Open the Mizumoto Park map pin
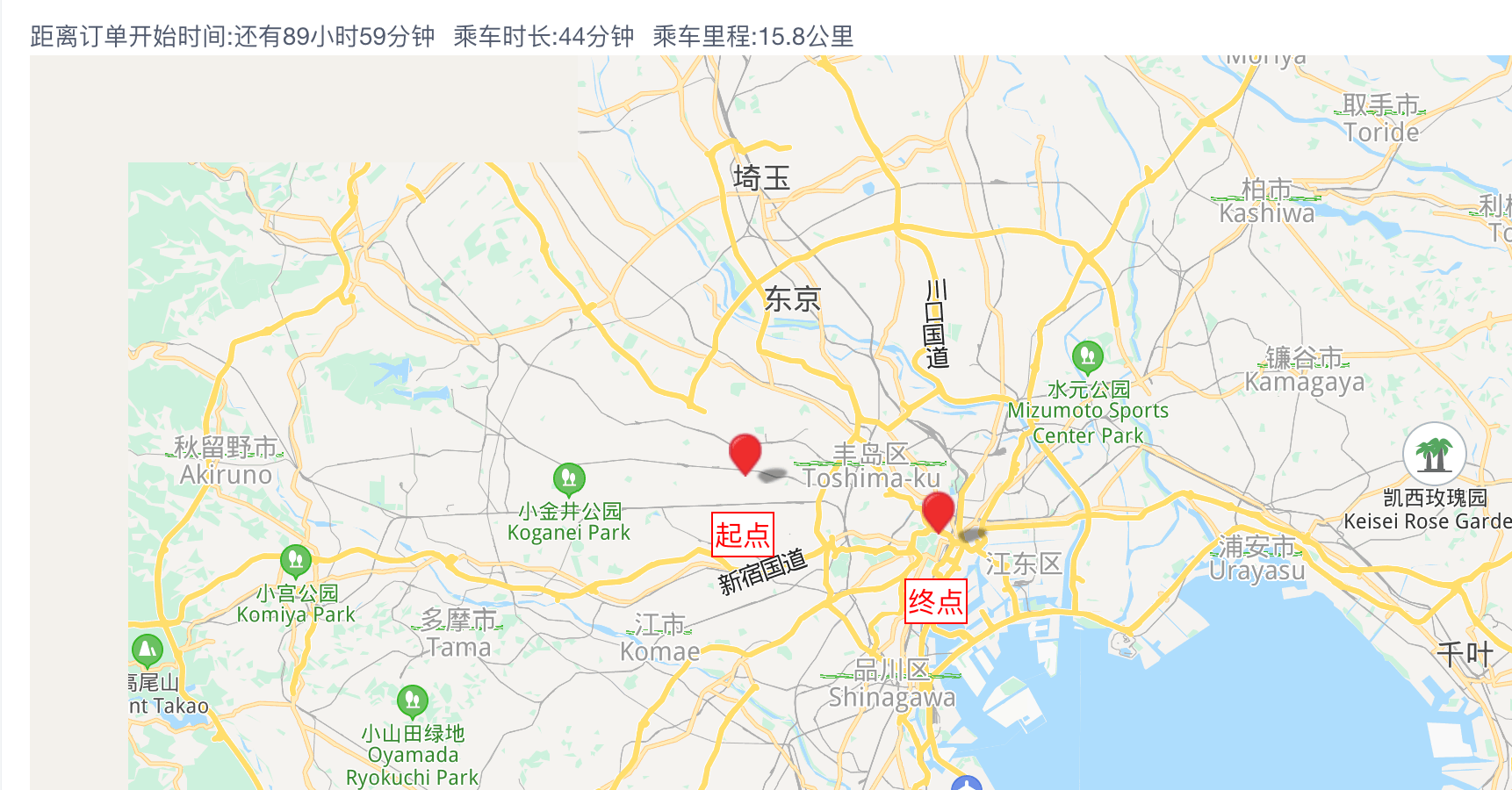This screenshot has height=790, width=1512. [1088, 356]
